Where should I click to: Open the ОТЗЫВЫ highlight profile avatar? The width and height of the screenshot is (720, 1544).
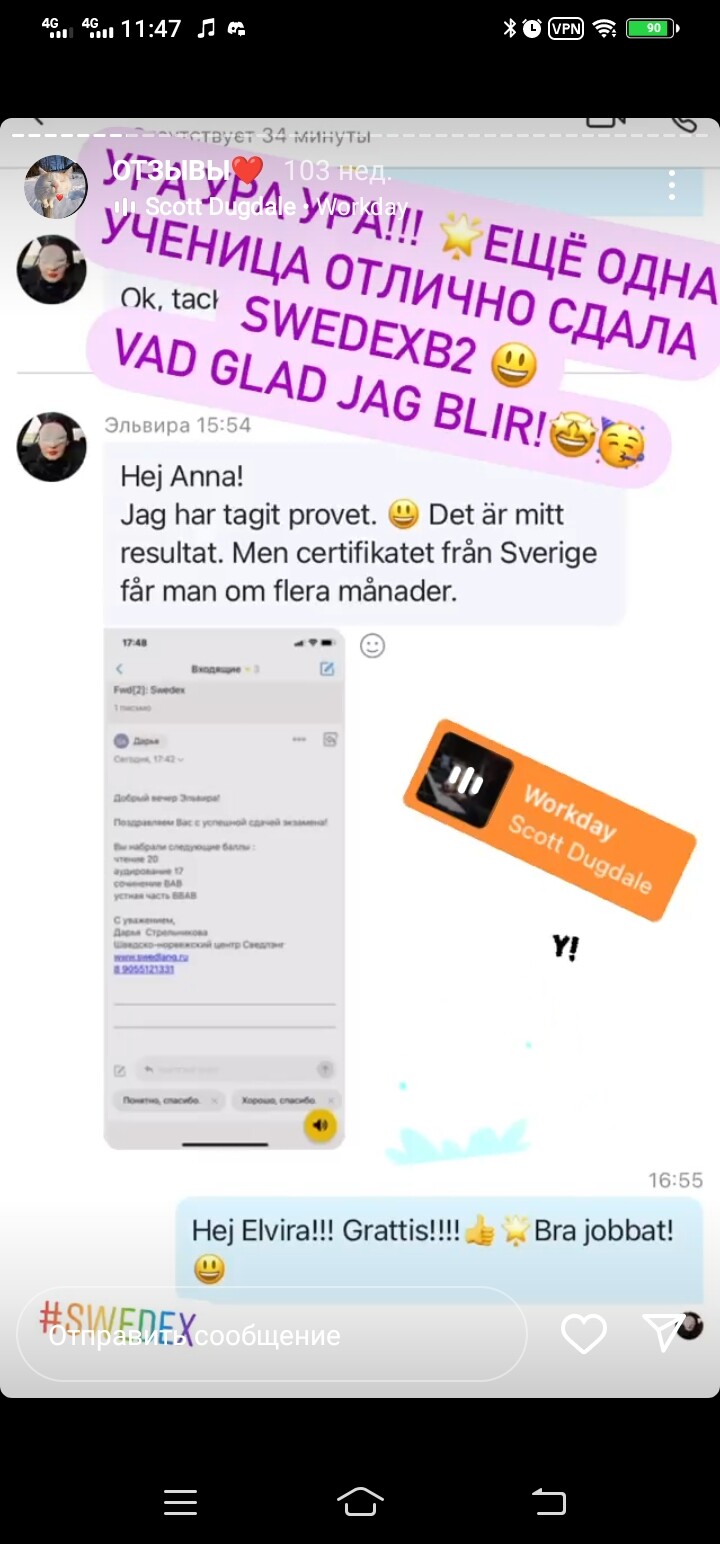pyautogui.click(x=56, y=186)
